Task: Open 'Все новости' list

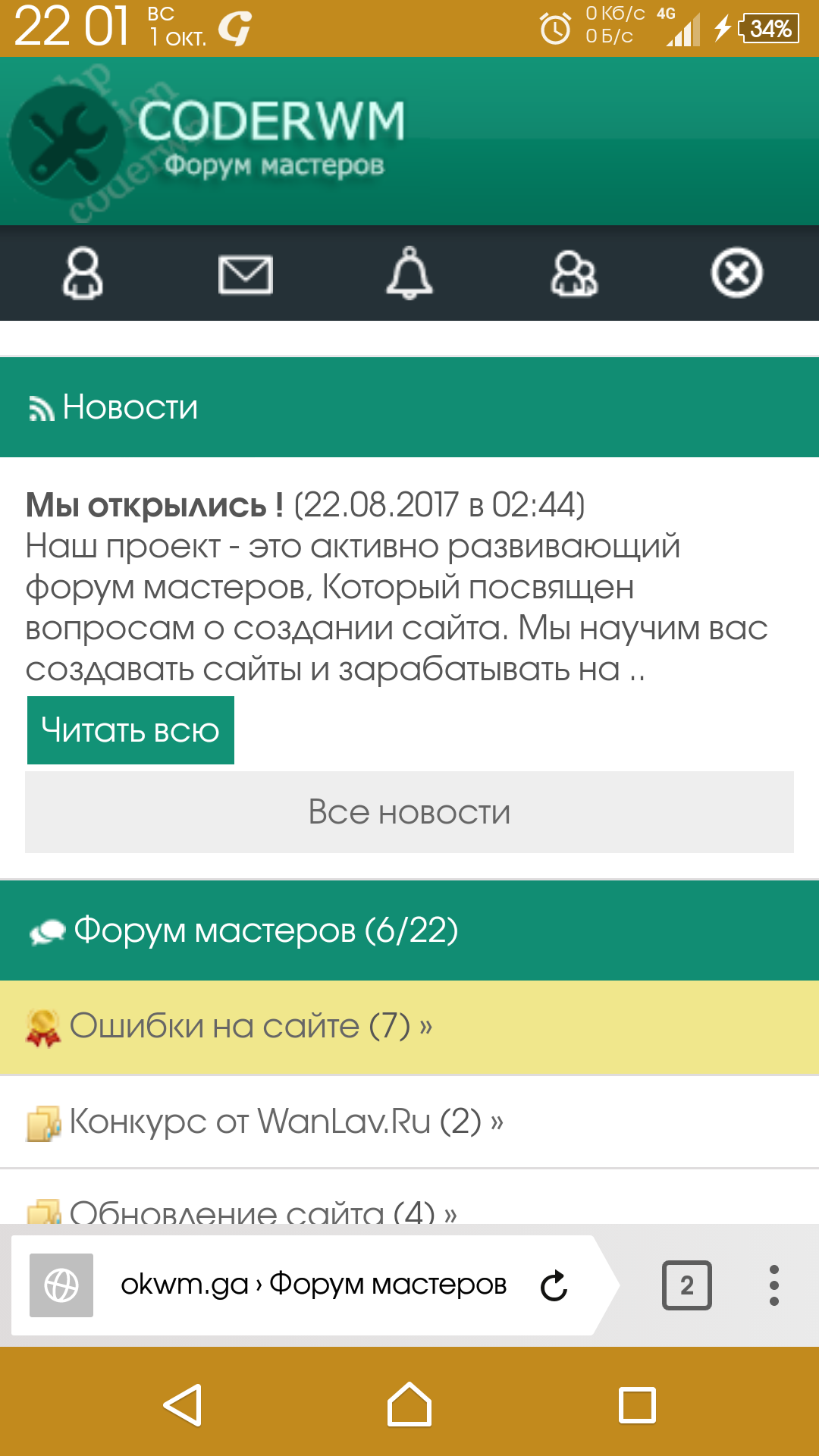Action: pyautogui.click(x=409, y=812)
